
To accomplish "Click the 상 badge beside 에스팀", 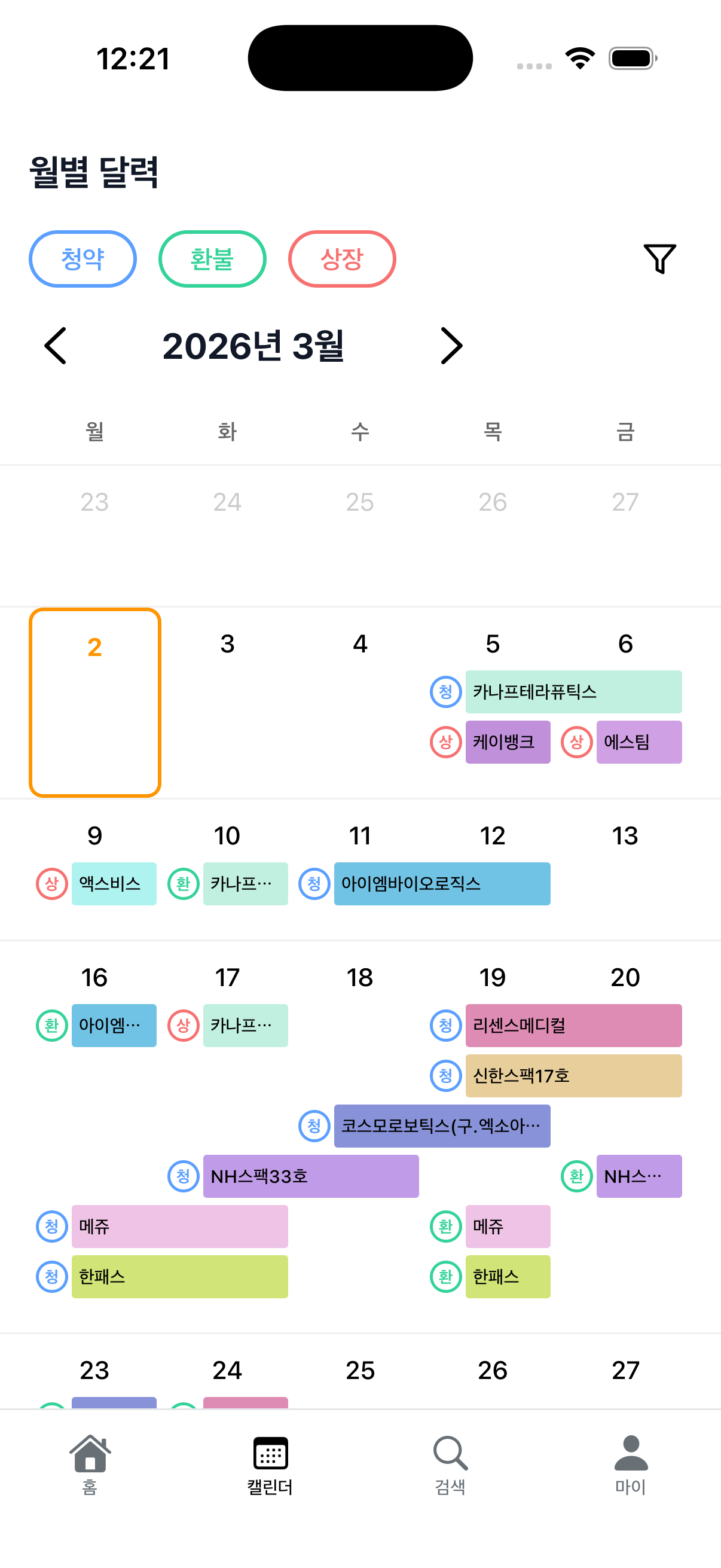I will (x=576, y=742).
